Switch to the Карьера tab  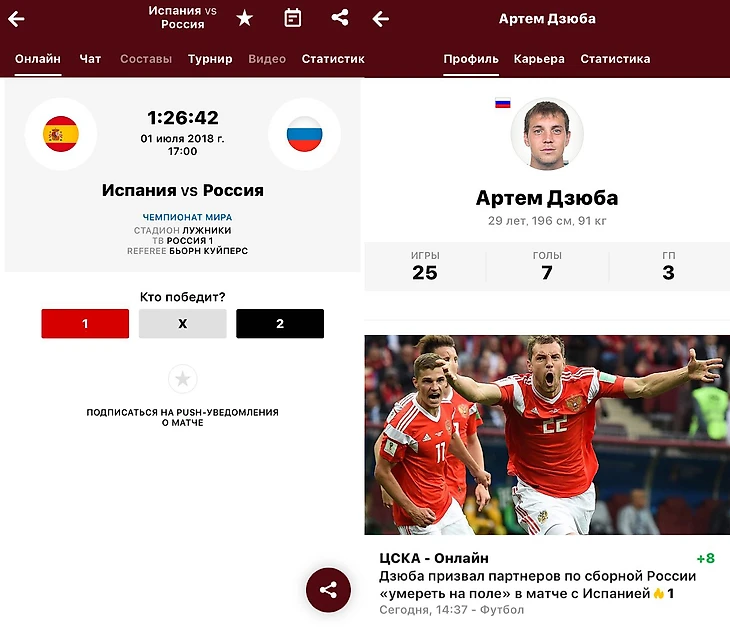pos(539,59)
